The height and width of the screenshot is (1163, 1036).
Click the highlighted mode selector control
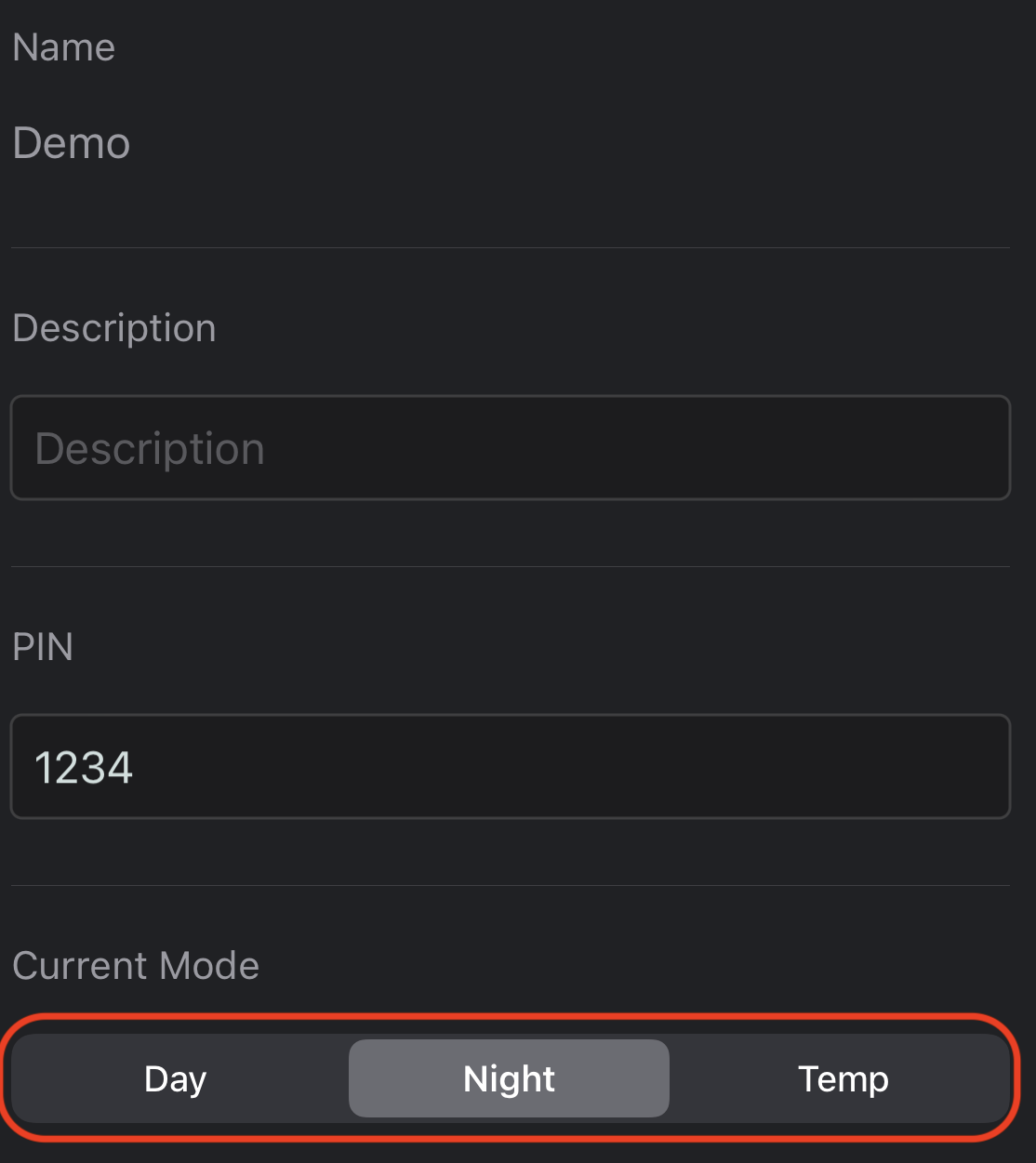click(509, 1078)
